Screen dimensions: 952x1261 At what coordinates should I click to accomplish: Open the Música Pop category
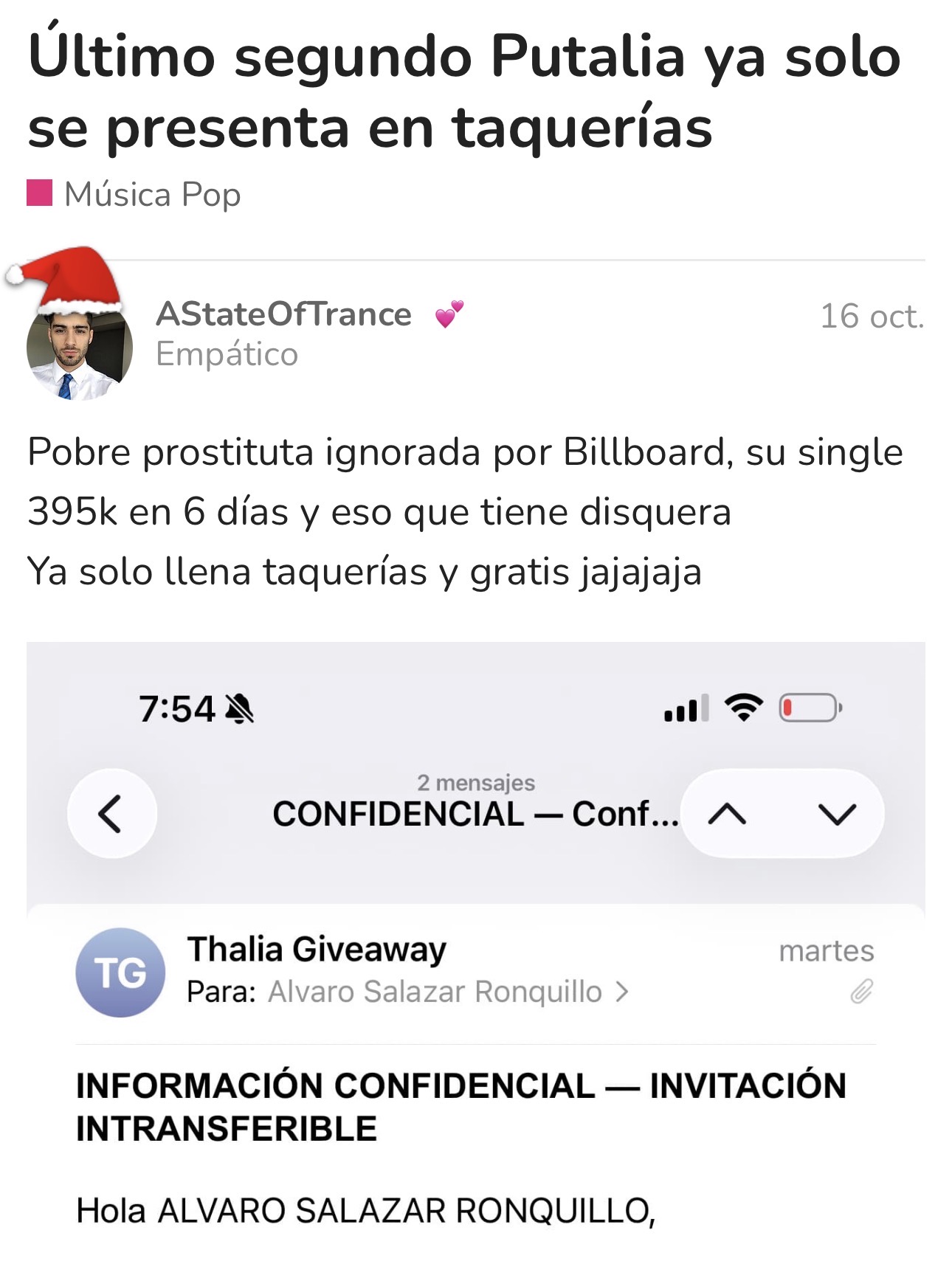coord(151,195)
